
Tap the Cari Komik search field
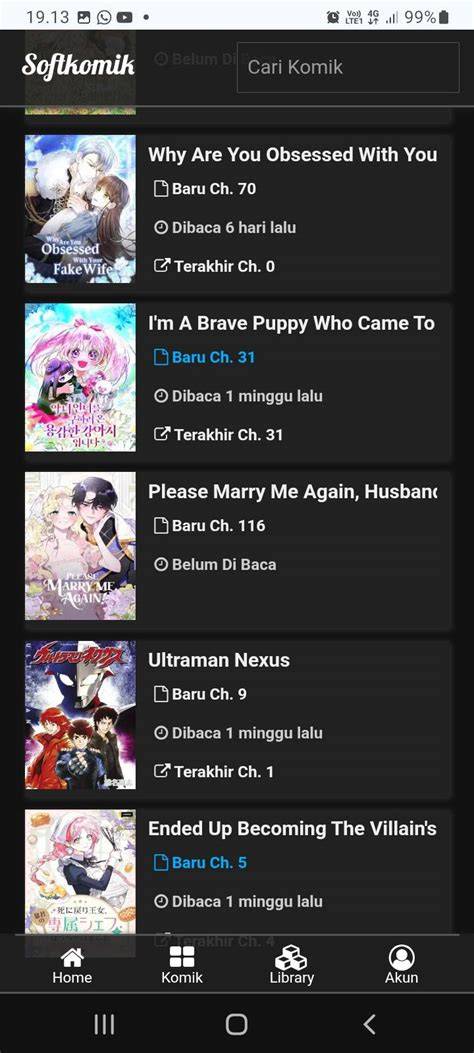click(348, 67)
